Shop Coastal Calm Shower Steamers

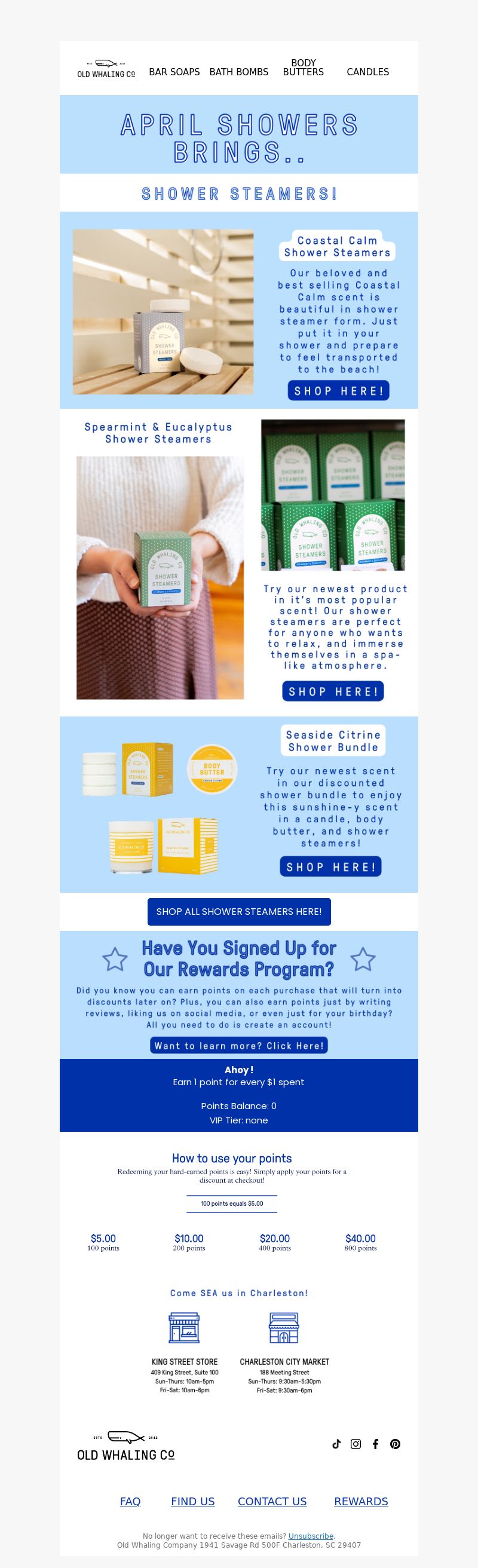(338, 391)
